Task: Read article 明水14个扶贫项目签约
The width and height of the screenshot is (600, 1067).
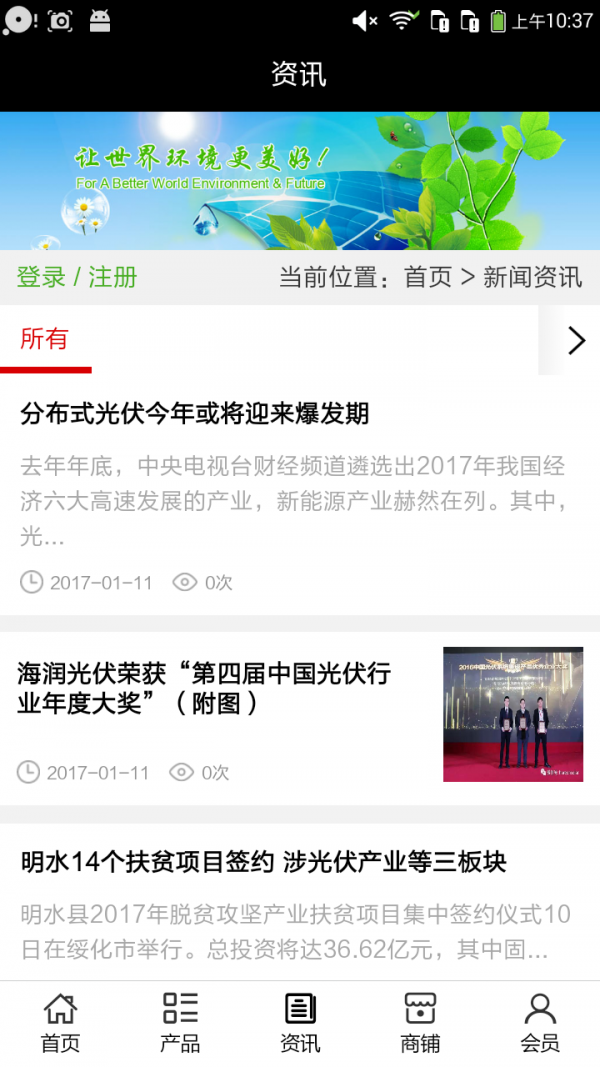Action: coord(264,862)
